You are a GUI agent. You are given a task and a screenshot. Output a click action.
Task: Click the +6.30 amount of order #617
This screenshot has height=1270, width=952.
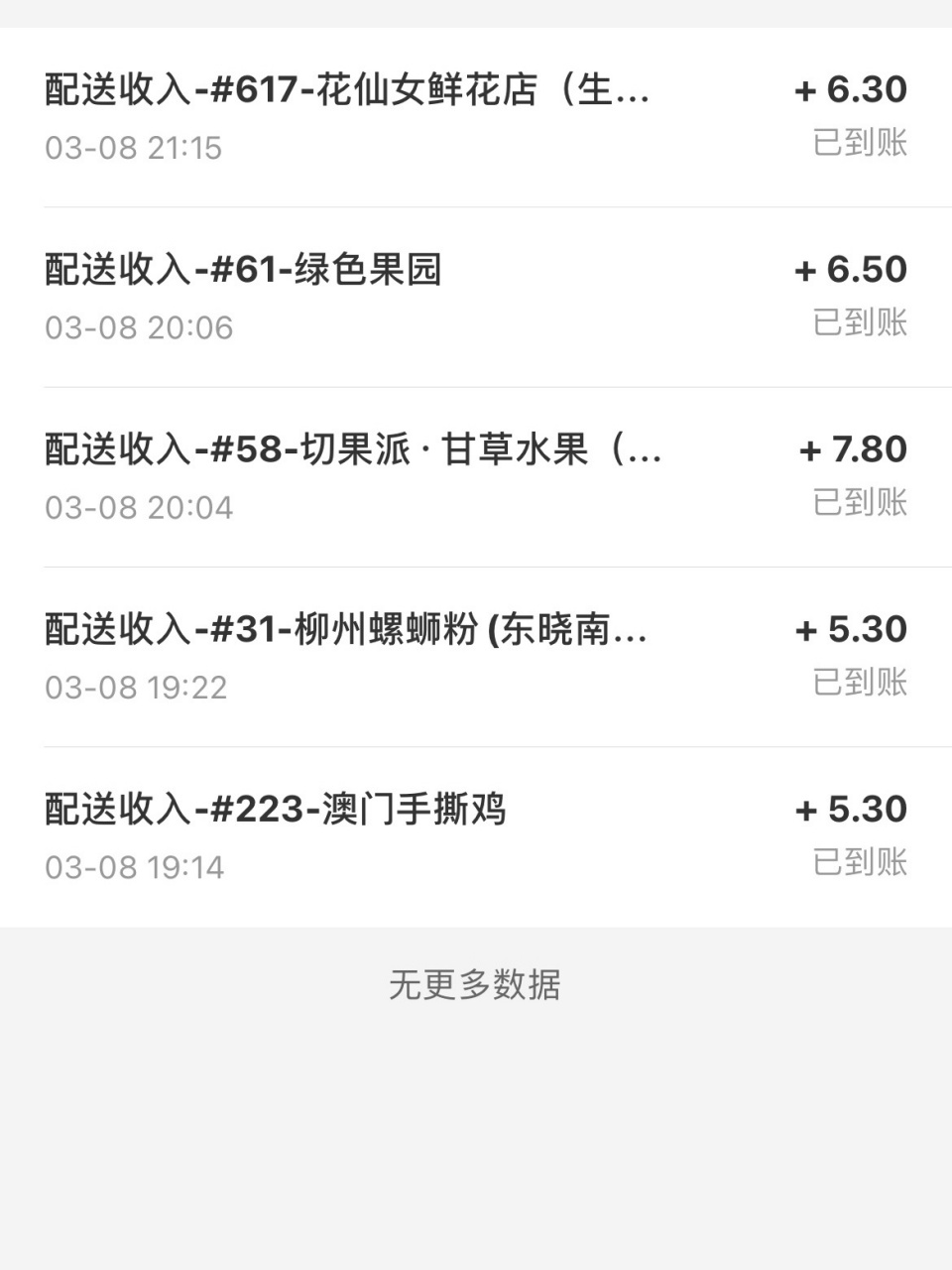pyautogui.click(x=851, y=90)
